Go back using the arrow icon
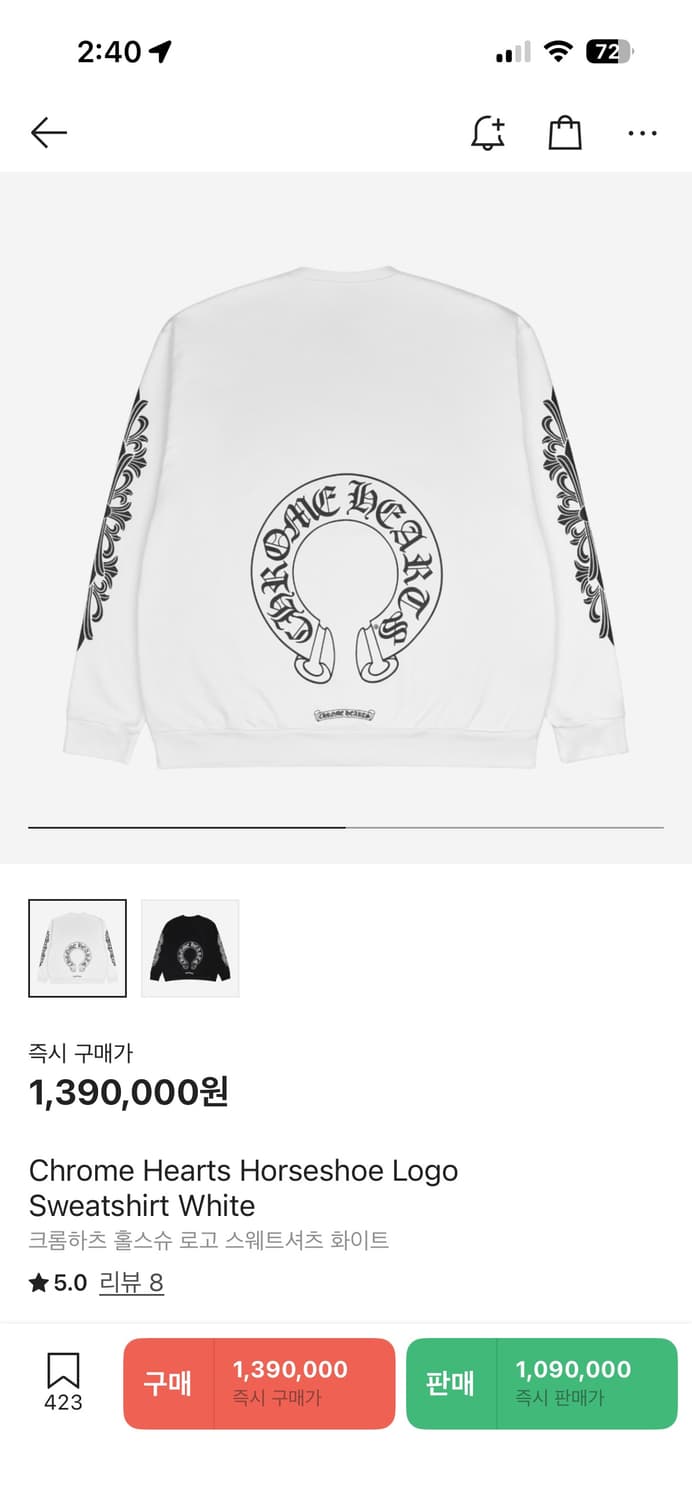 48,133
